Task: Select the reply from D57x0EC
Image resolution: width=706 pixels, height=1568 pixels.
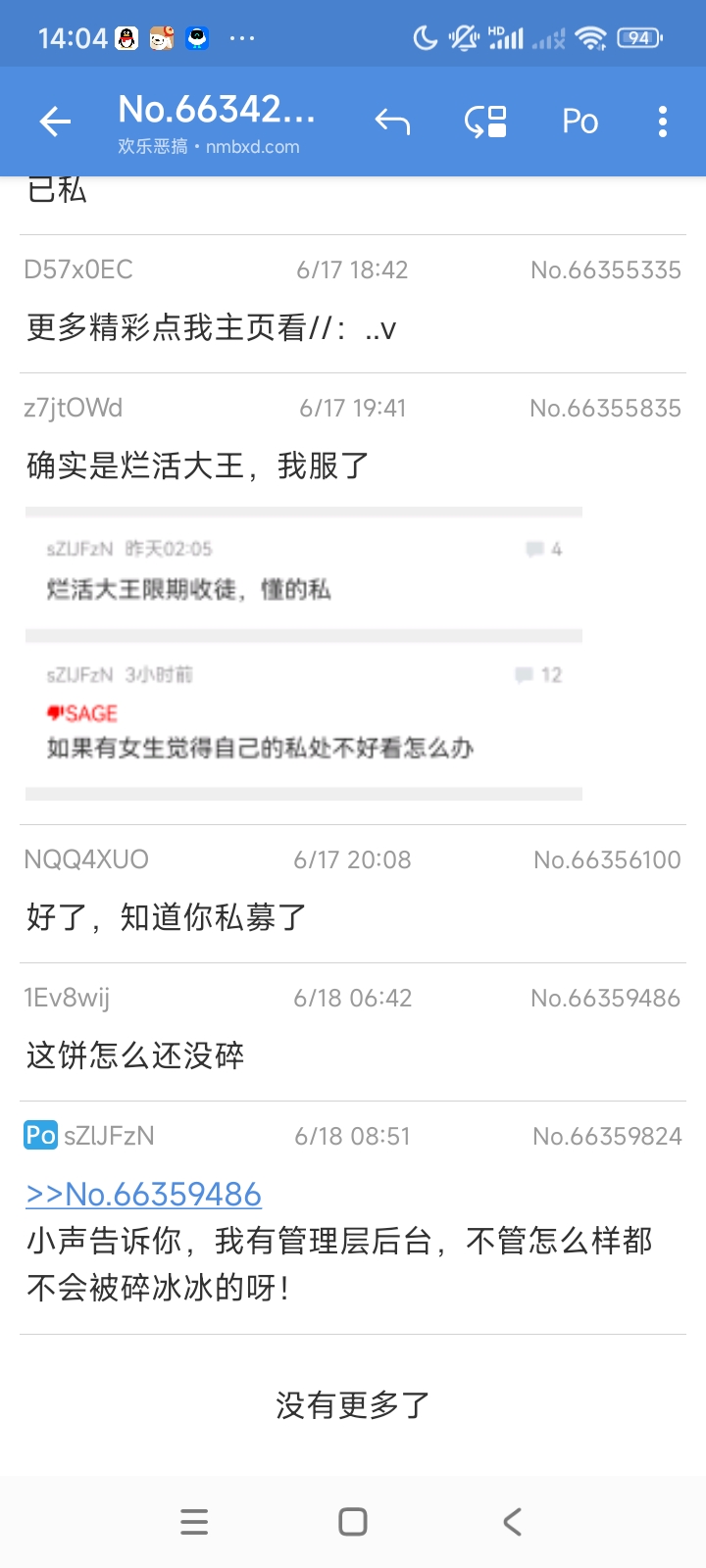Action: pos(353,304)
